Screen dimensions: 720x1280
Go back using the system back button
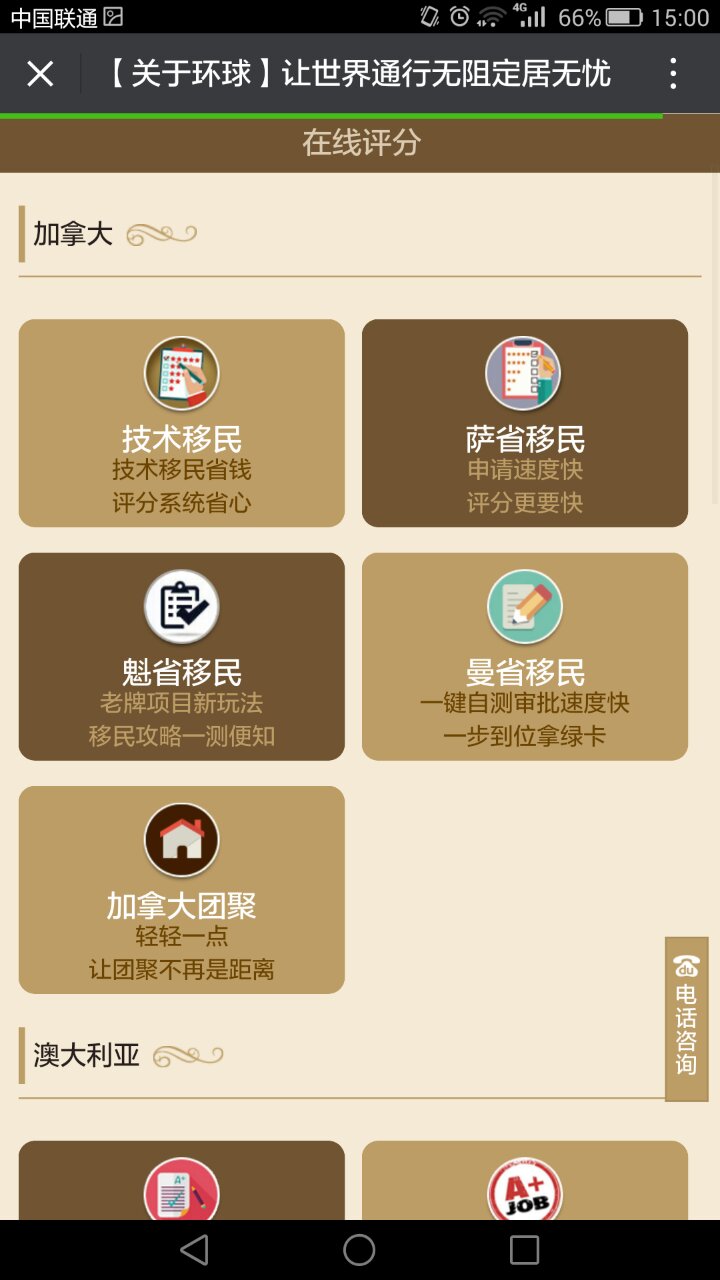click(x=194, y=1250)
